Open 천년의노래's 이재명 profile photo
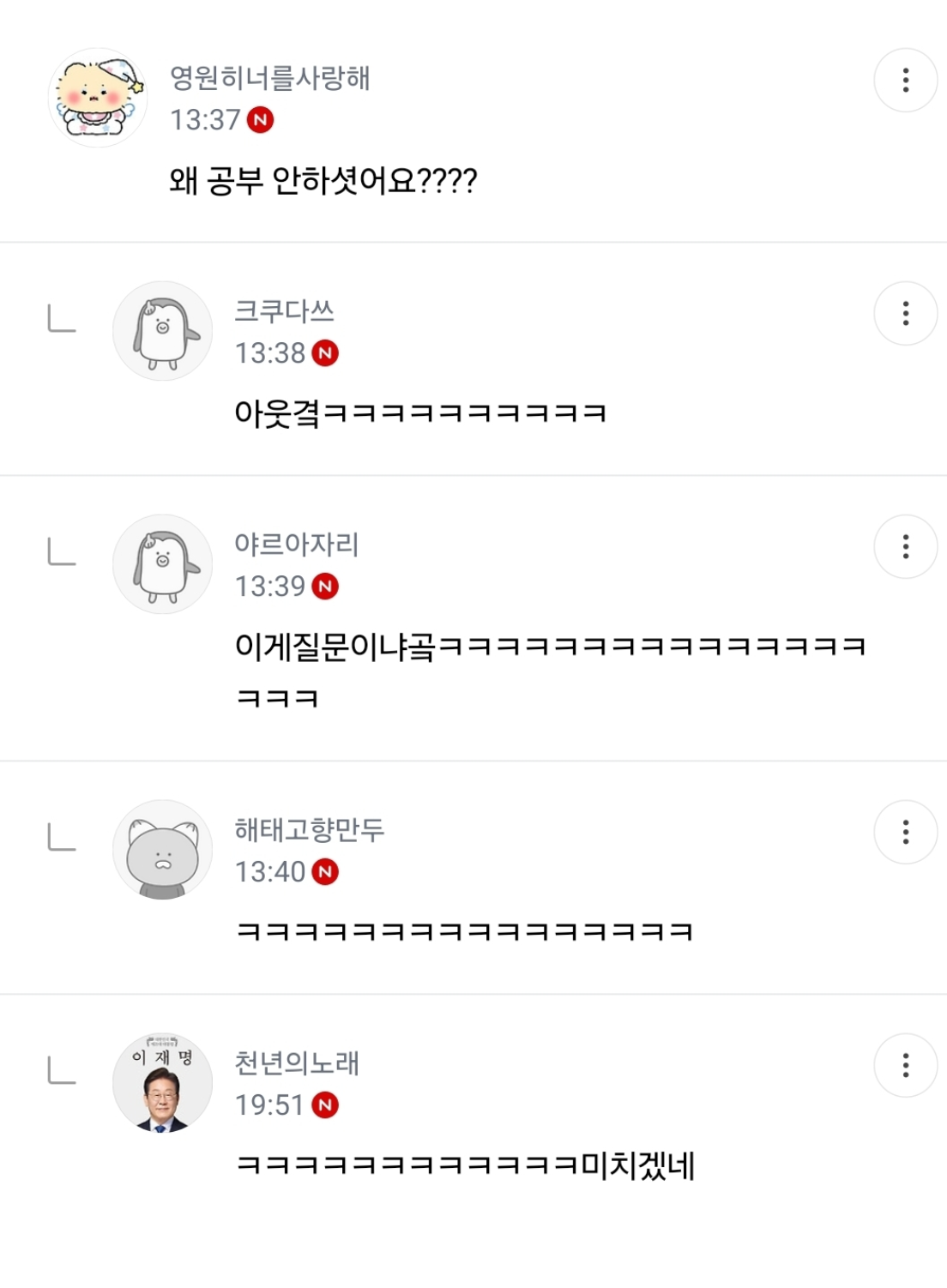This screenshot has width=947, height=1288. pyautogui.click(x=162, y=1082)
